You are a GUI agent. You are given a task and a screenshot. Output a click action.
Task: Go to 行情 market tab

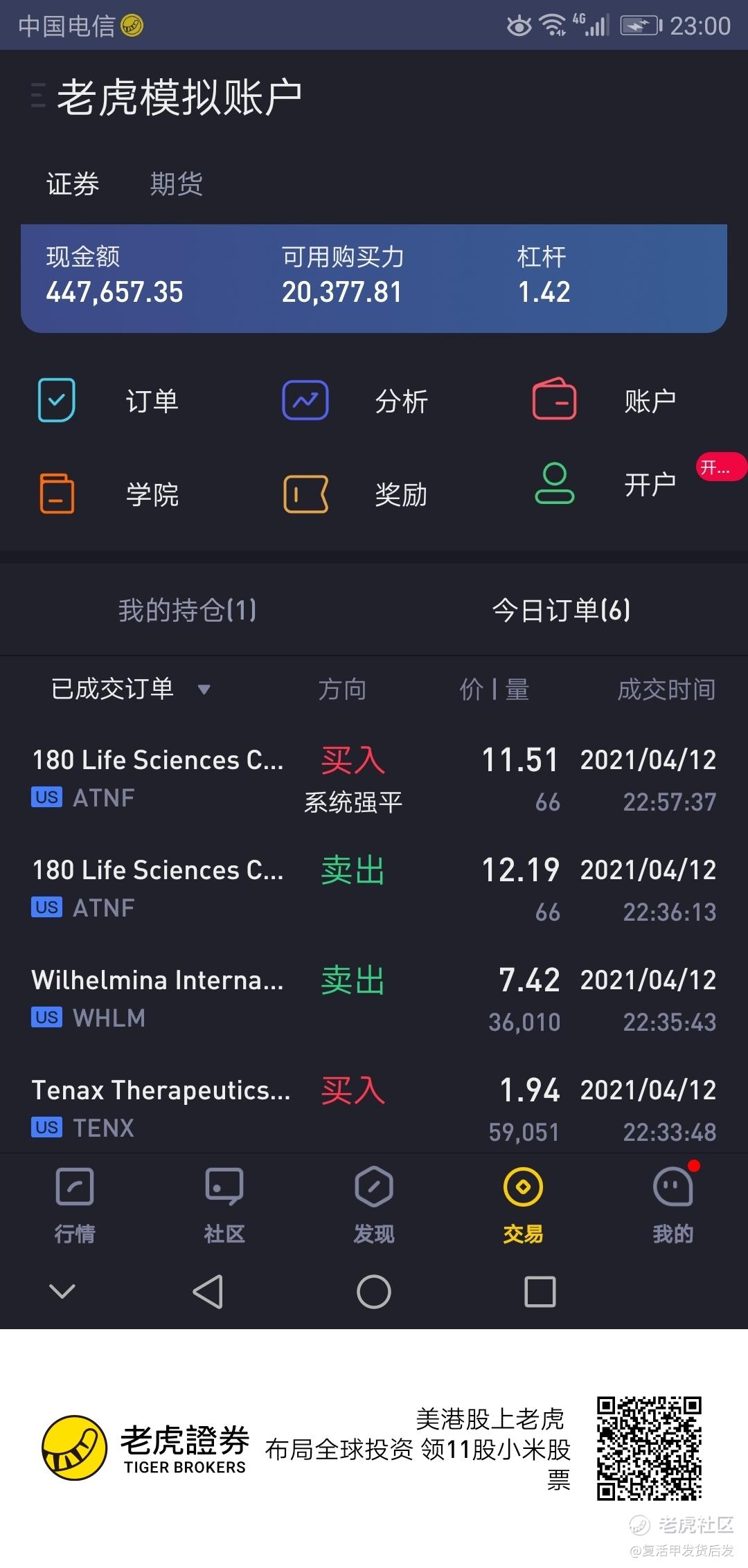pos(75,1205)
